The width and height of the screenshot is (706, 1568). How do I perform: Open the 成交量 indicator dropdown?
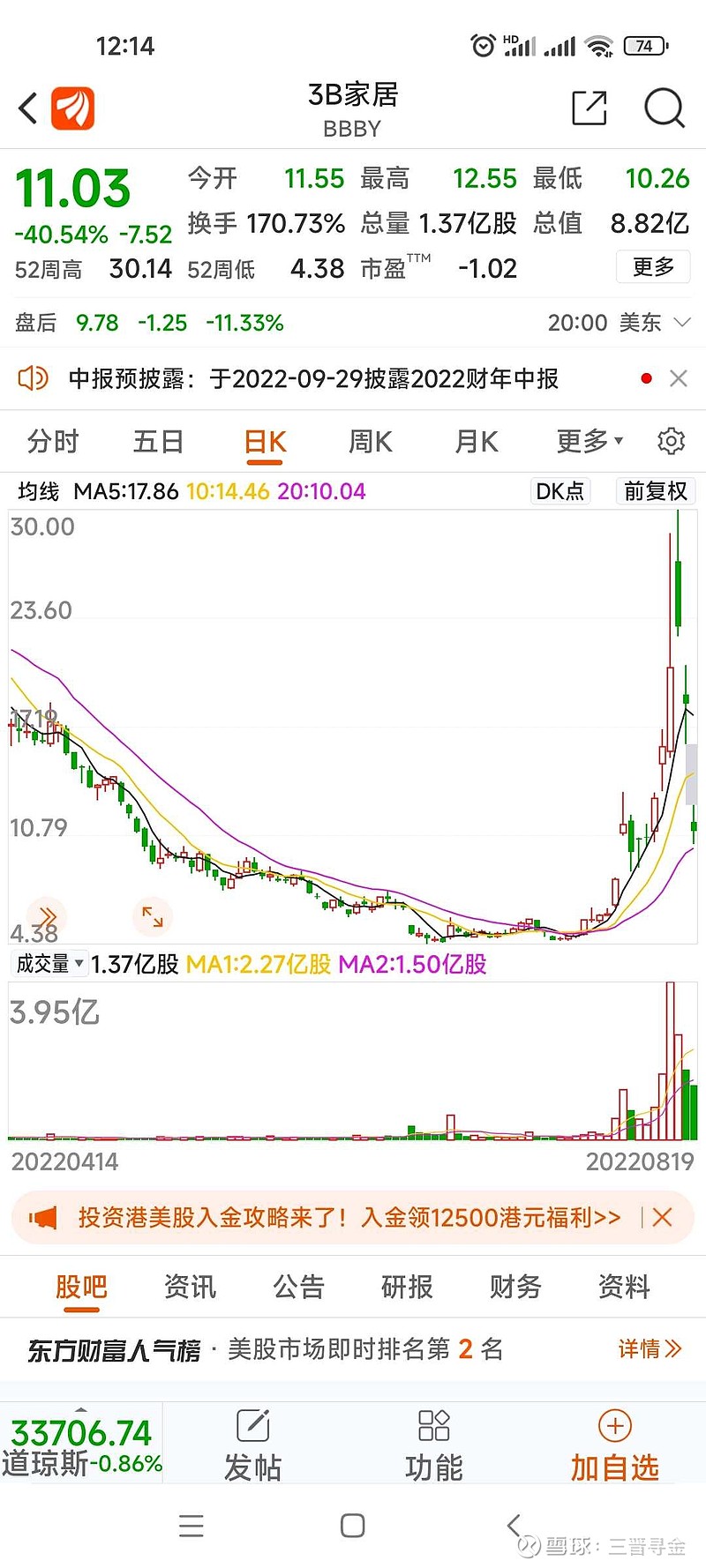click(x=49, y=964)
